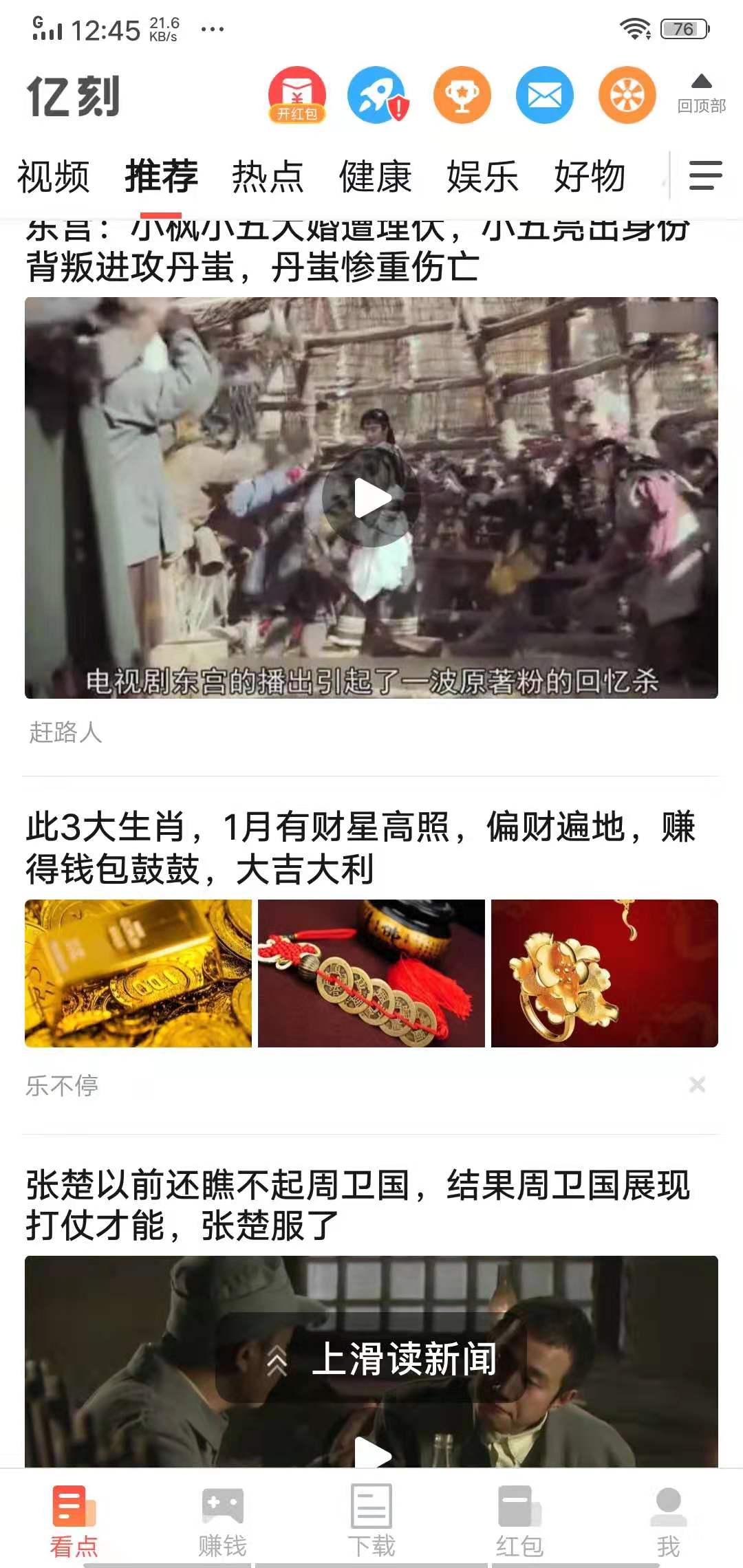Open the envelope messages icon
The height and width of the screenshot is (1568, 743).
[x=545, y=96]
